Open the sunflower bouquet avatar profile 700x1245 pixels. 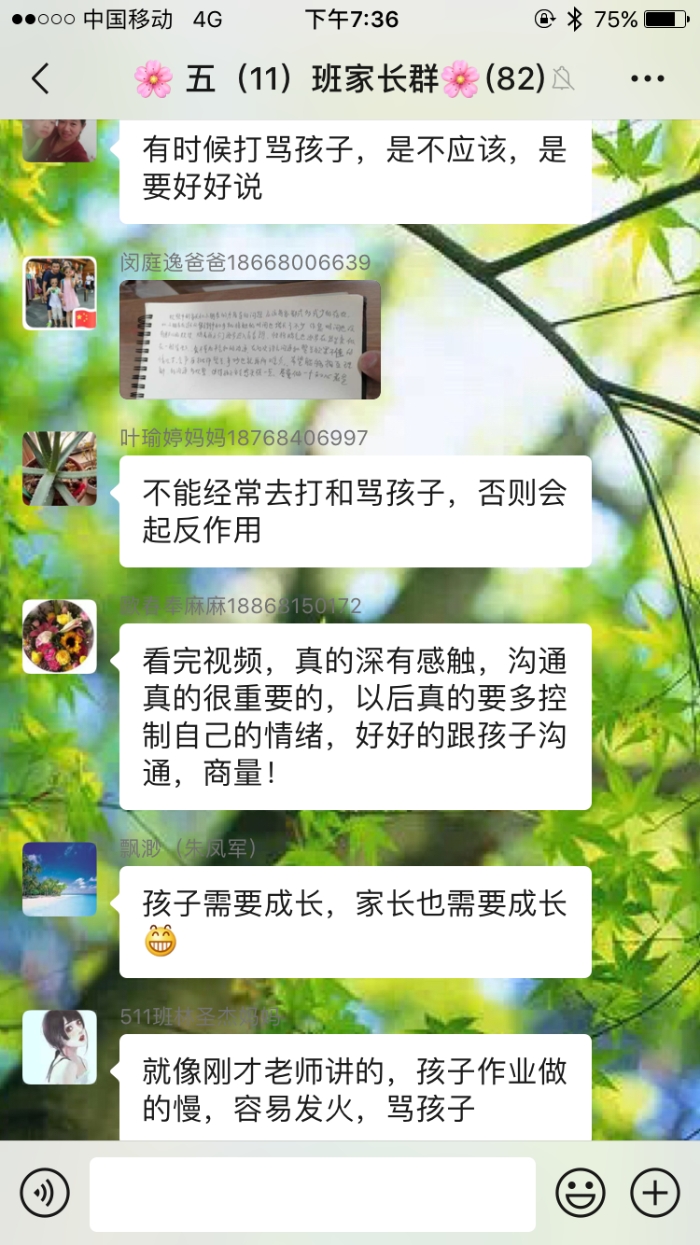pos(60,636)
